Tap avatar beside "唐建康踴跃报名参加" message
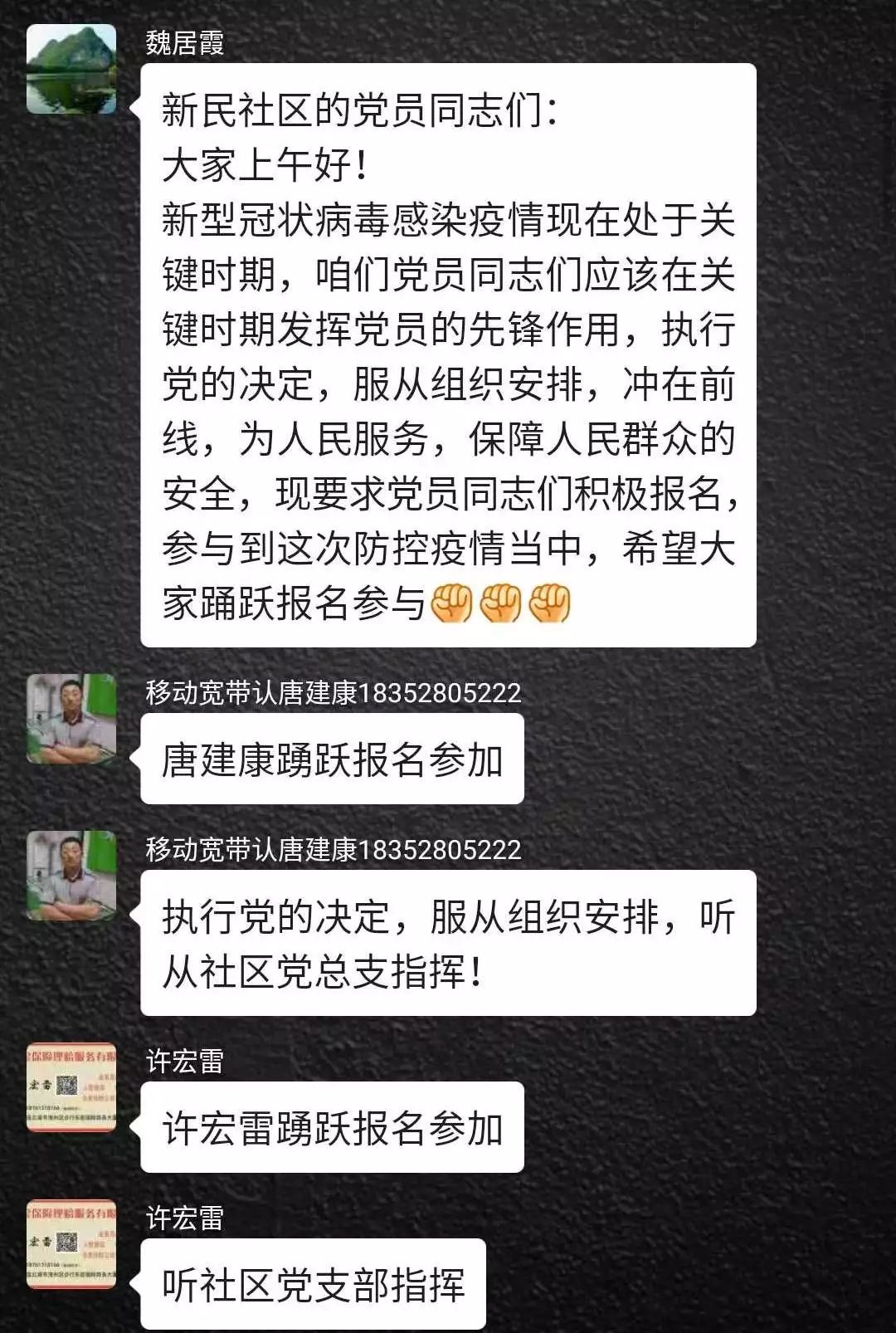Viewport: 896px width, 1333px height. tap(71, 719)
